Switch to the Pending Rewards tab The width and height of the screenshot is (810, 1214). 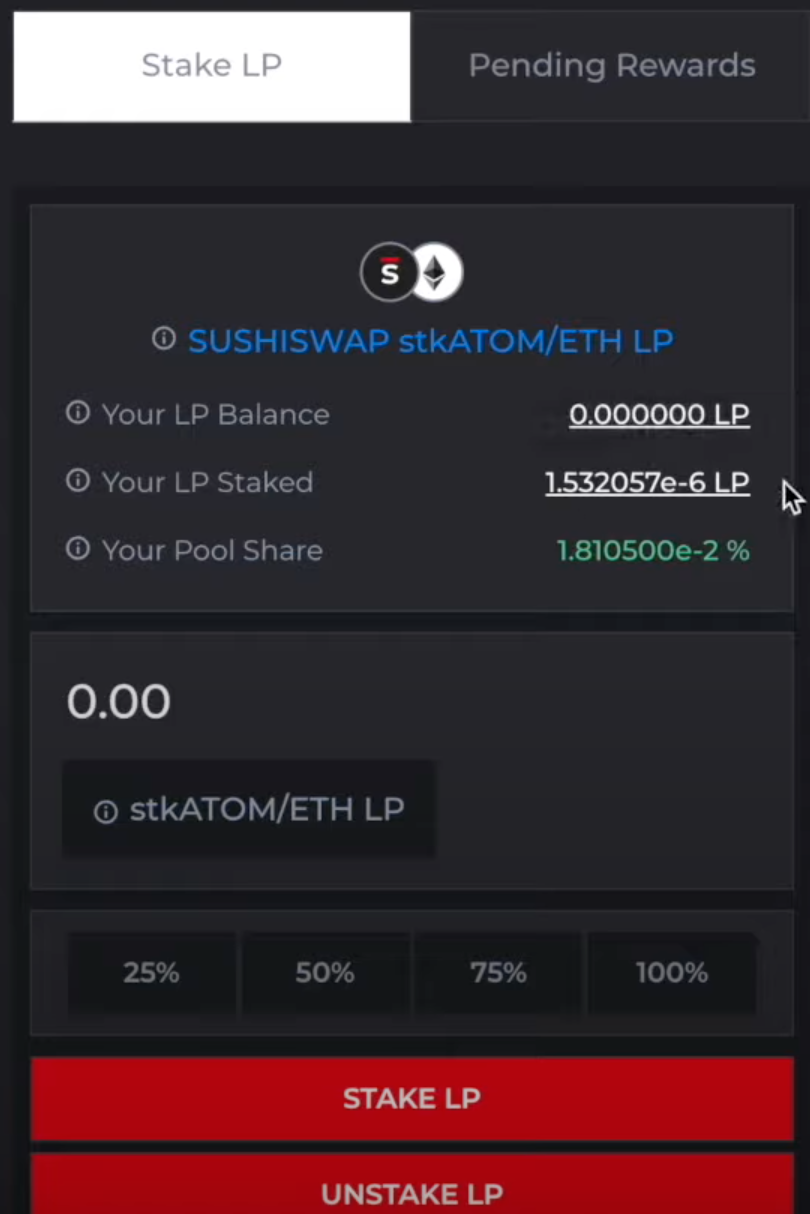611,66
